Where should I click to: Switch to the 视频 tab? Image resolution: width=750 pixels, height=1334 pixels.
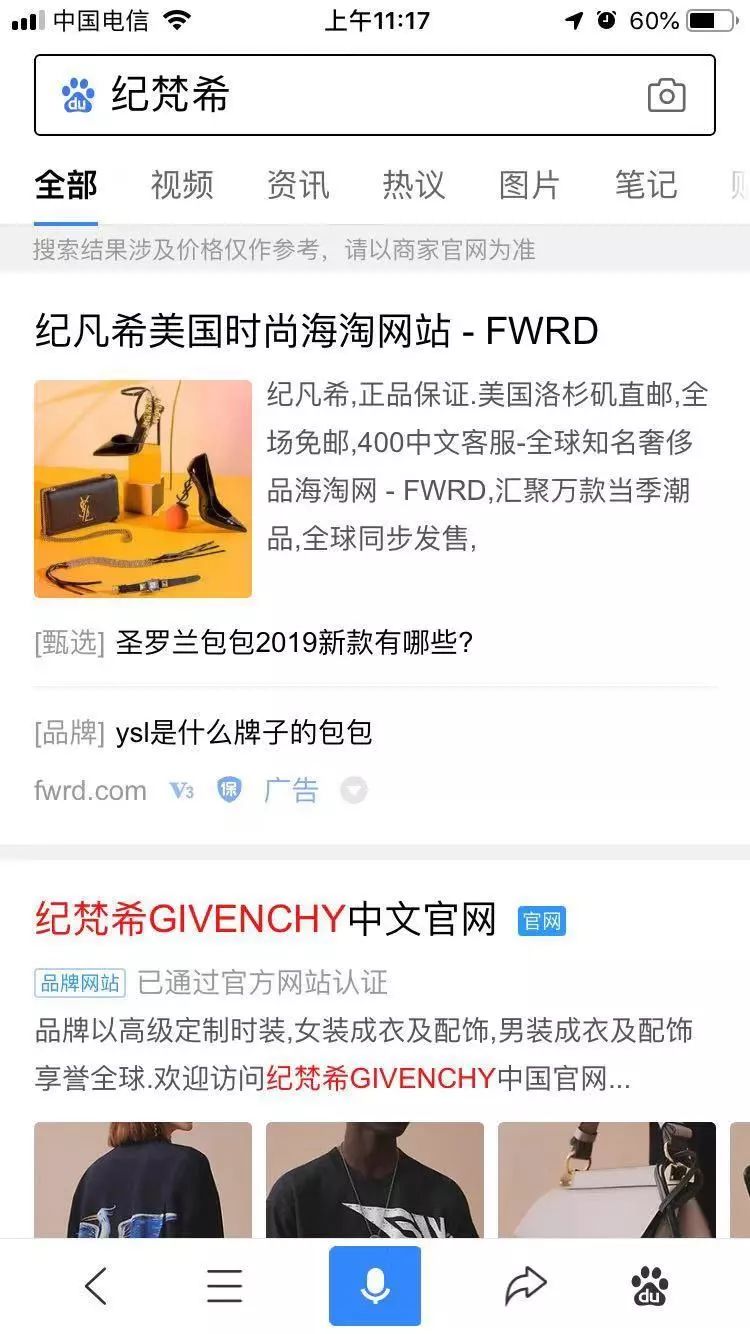[x=182, y=185]
